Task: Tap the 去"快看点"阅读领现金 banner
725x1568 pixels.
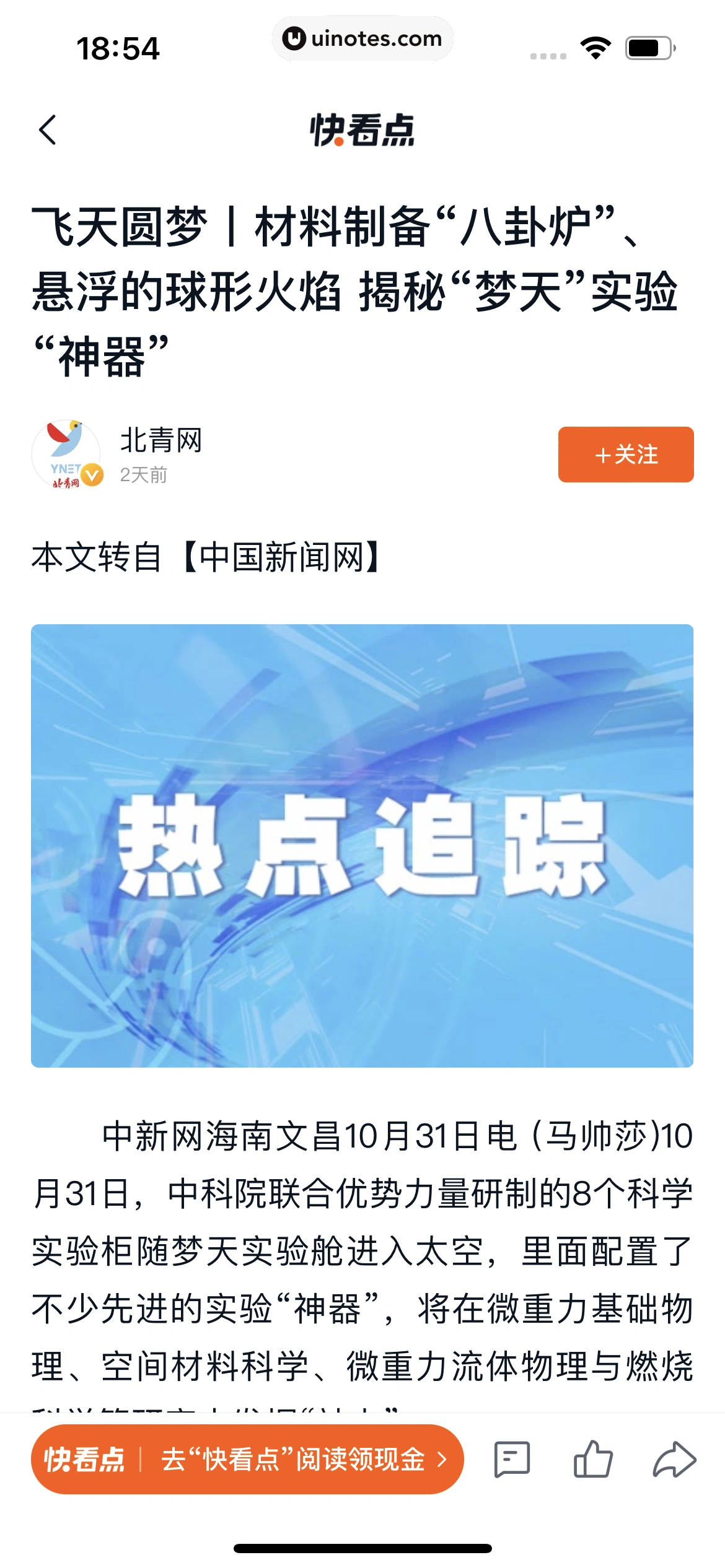Action: [x=247, y=1460]
